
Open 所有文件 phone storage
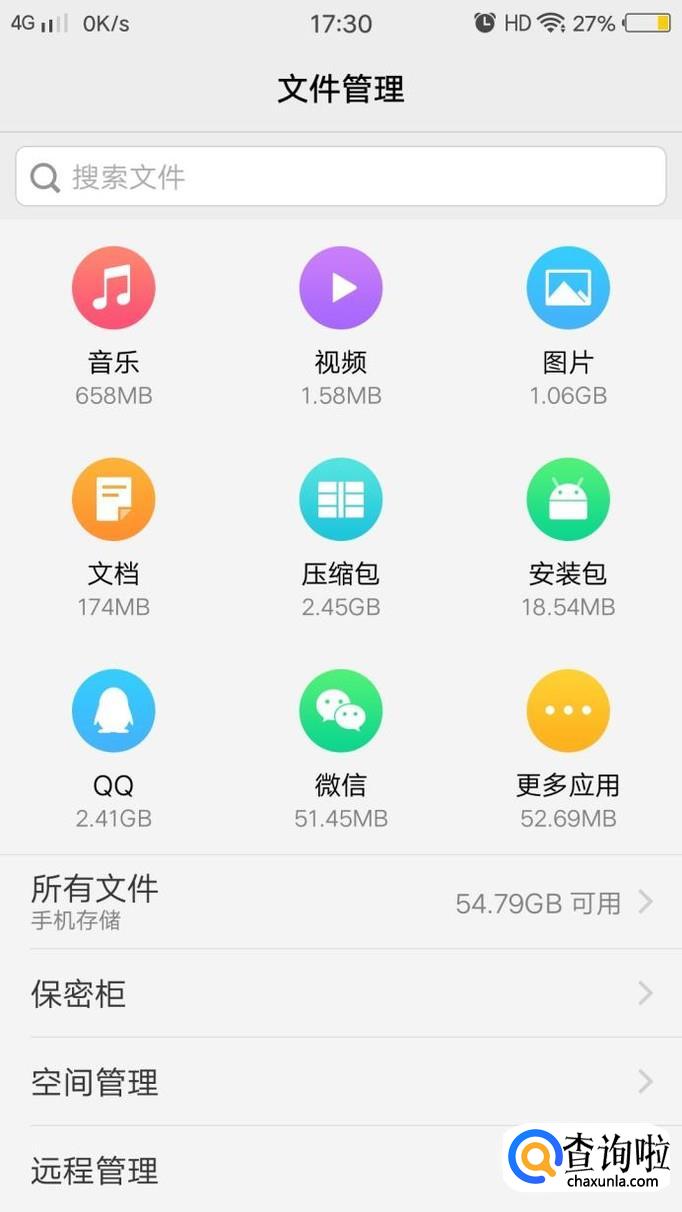340,902
